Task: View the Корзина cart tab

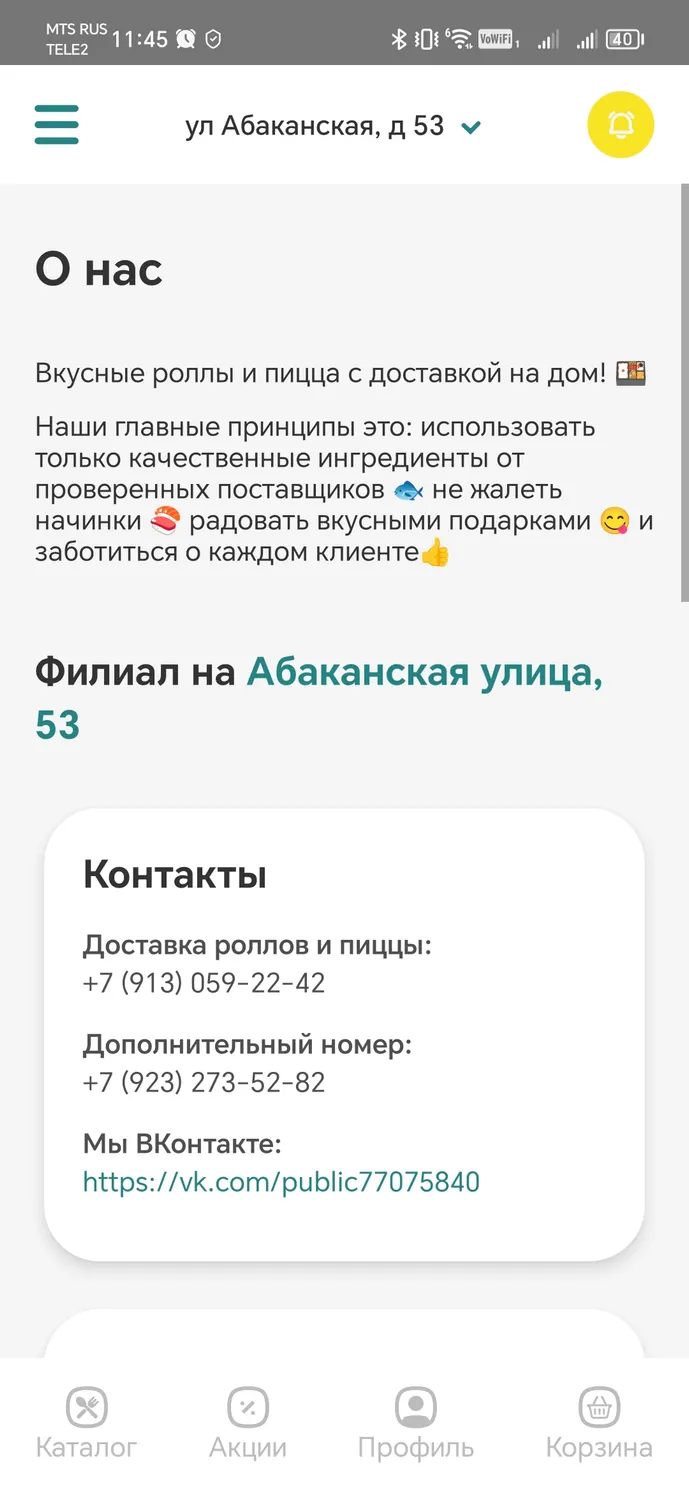Action: click(x=599, y=1422)
